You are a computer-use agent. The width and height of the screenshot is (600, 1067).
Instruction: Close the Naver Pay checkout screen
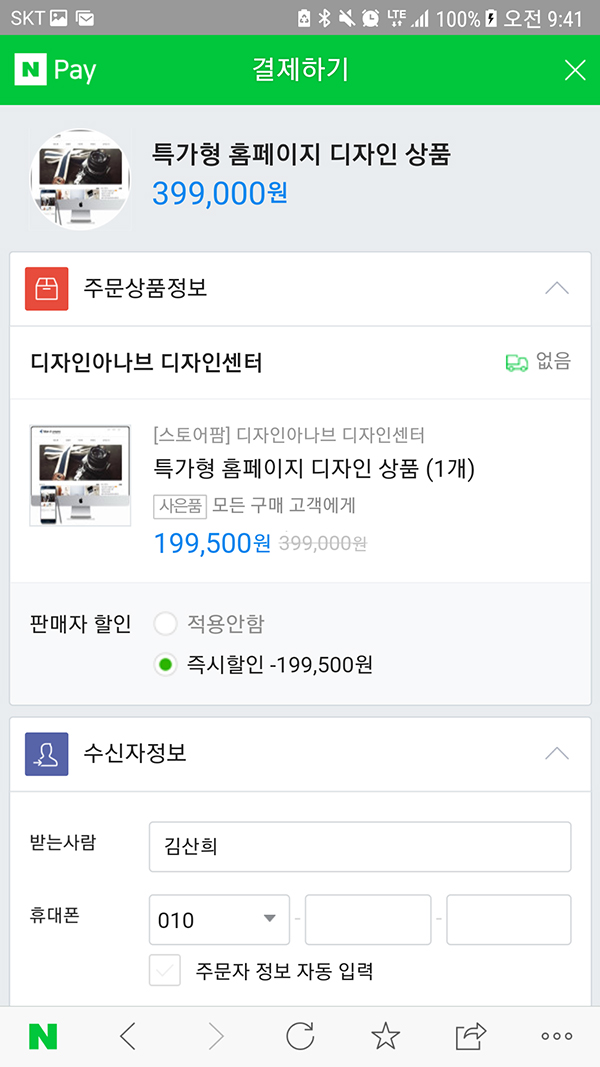tap(575, 70)
